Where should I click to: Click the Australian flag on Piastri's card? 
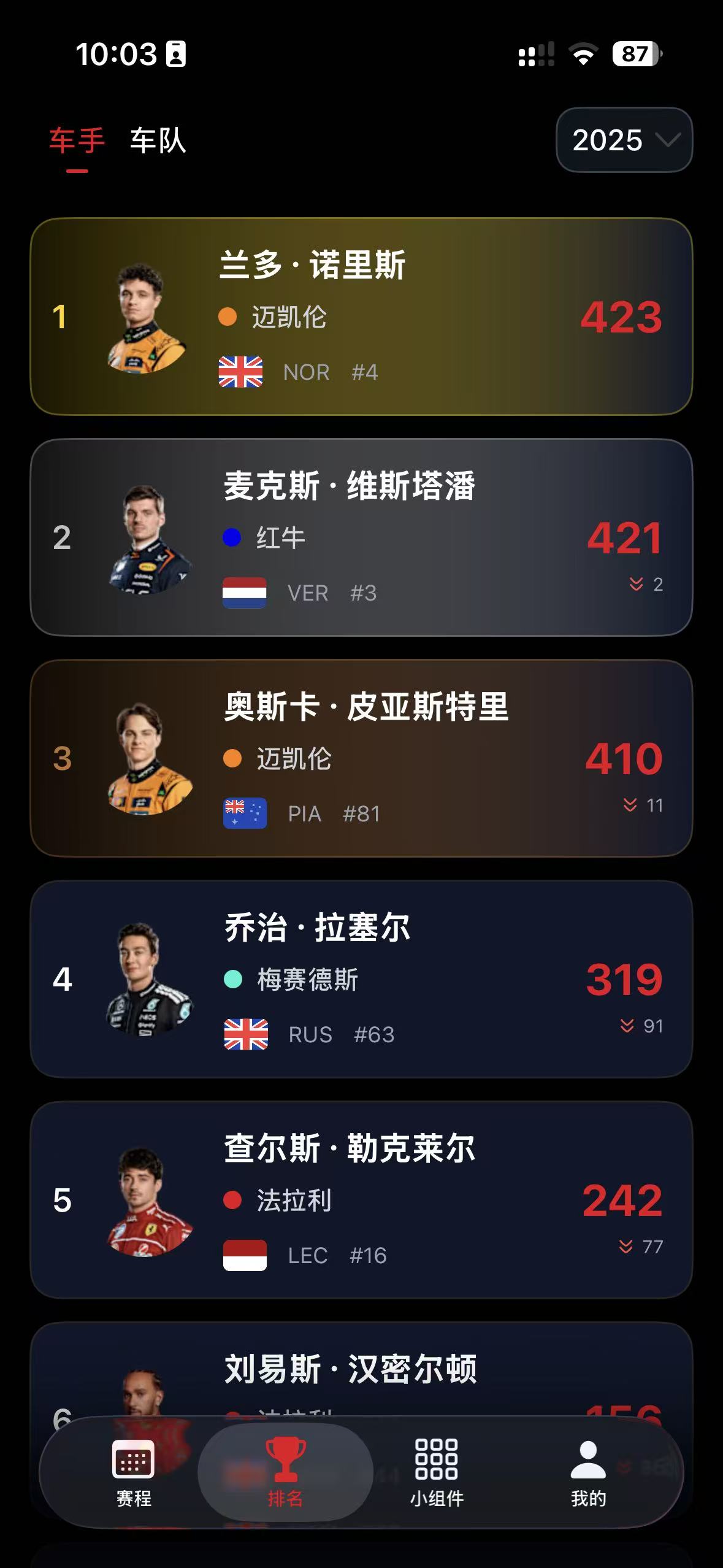click(x=243, y=813)
